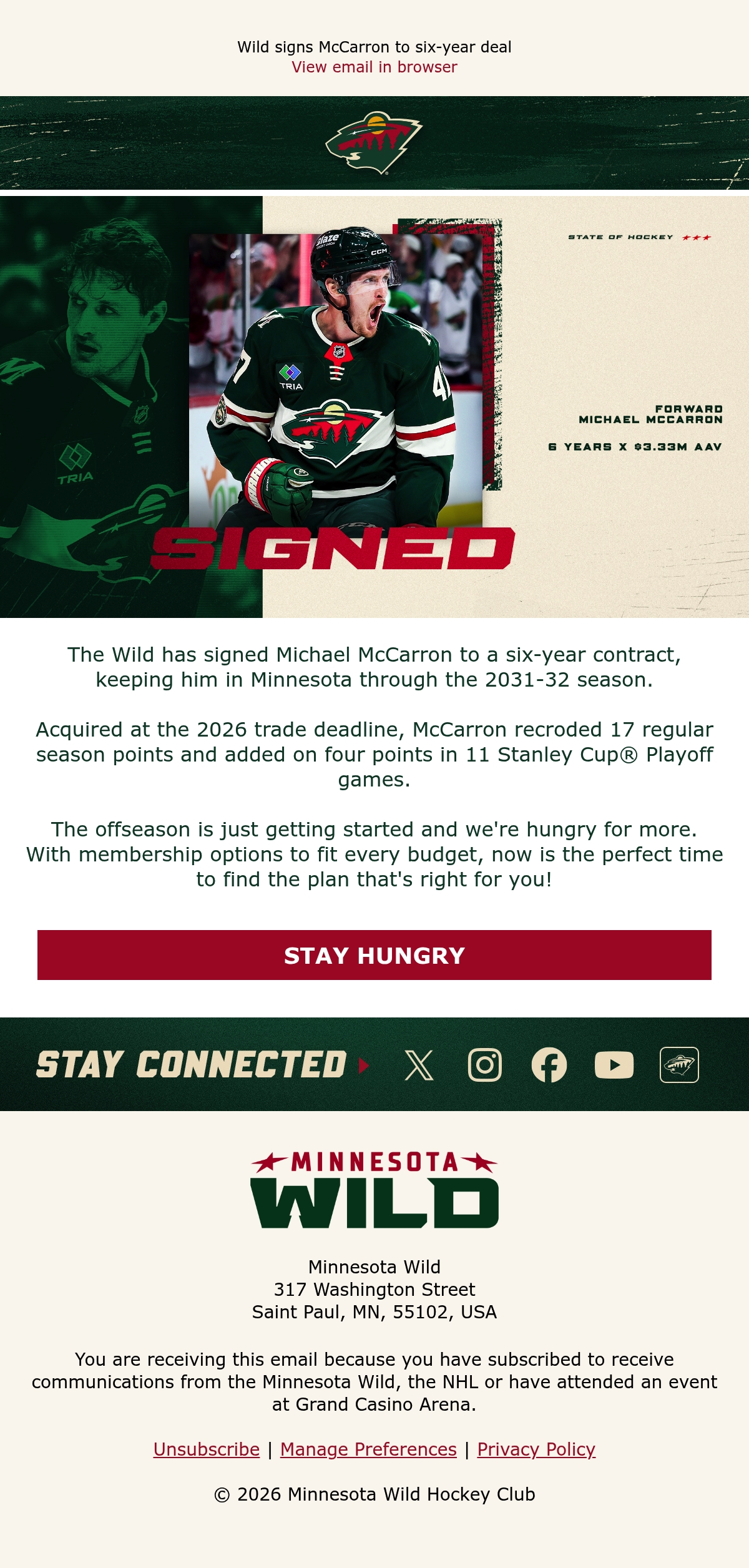
Task: Click the Unsubscribe link
Action: click(207, 1449)
